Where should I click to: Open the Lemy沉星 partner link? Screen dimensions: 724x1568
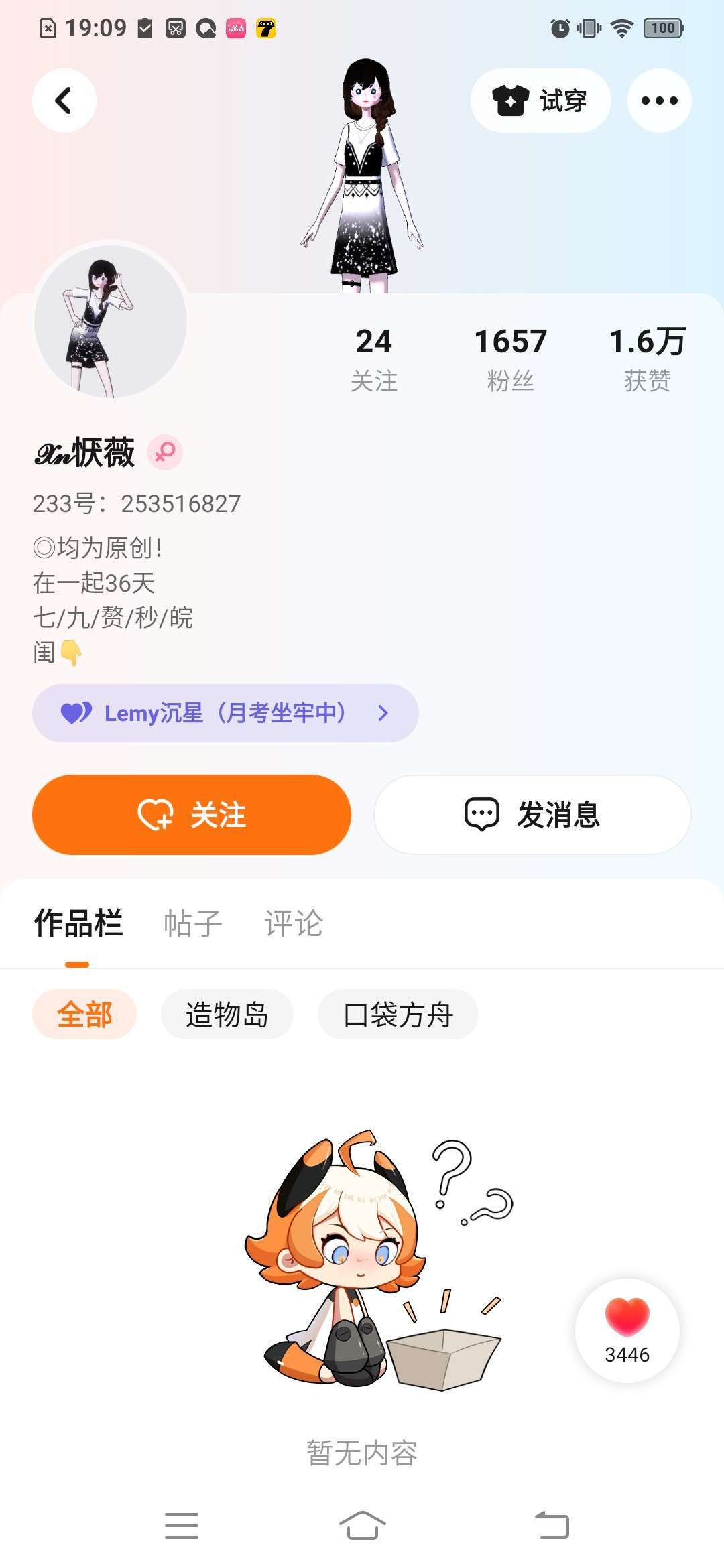pos(225,713)
